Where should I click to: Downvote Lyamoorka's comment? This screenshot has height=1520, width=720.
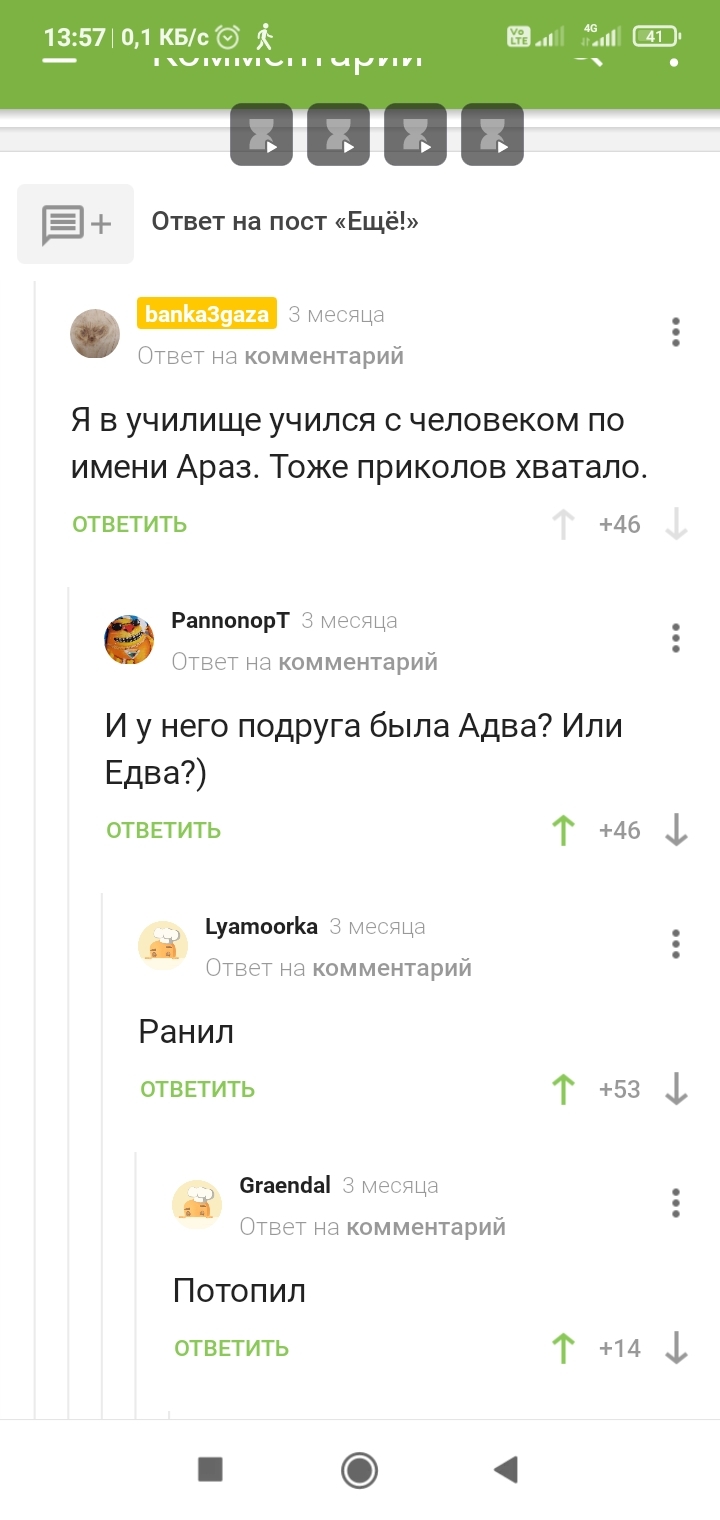(x=677, y=1089)
